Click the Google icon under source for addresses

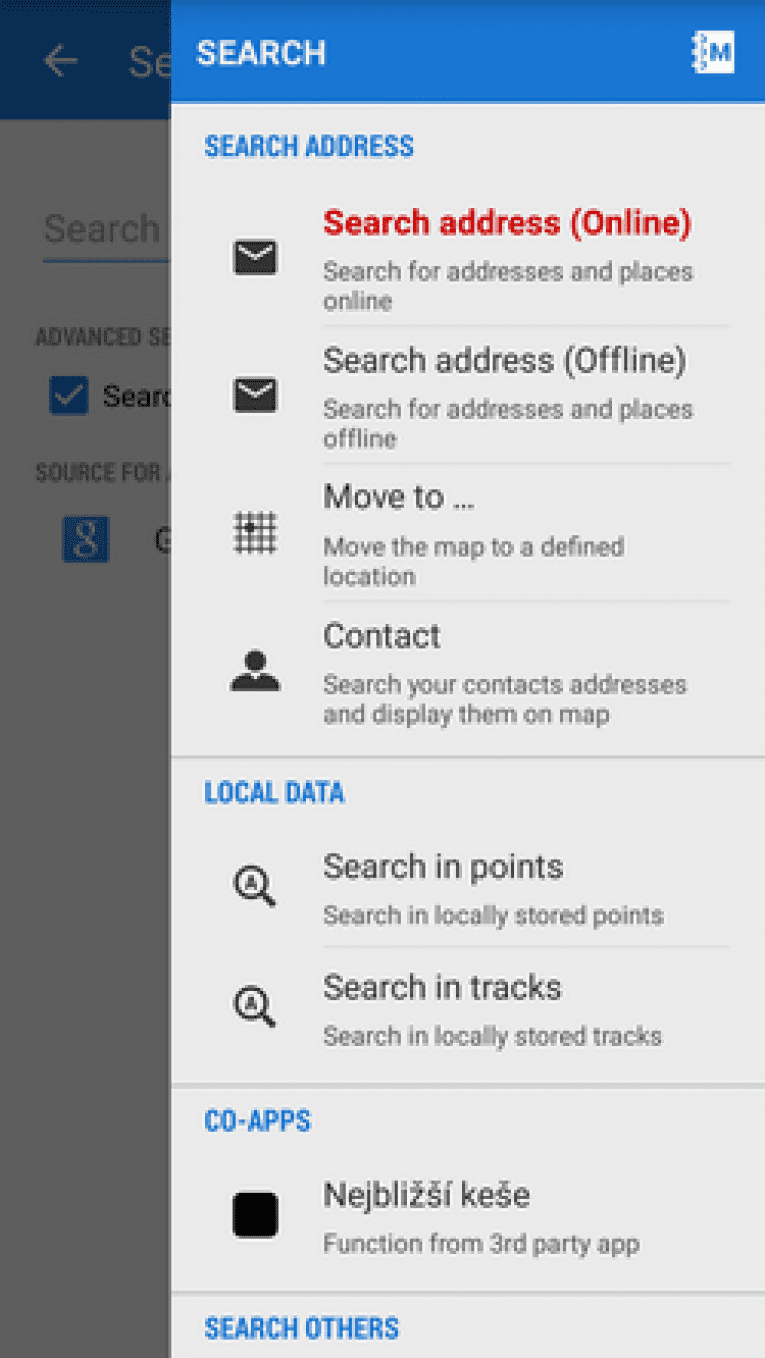(85, 539)
